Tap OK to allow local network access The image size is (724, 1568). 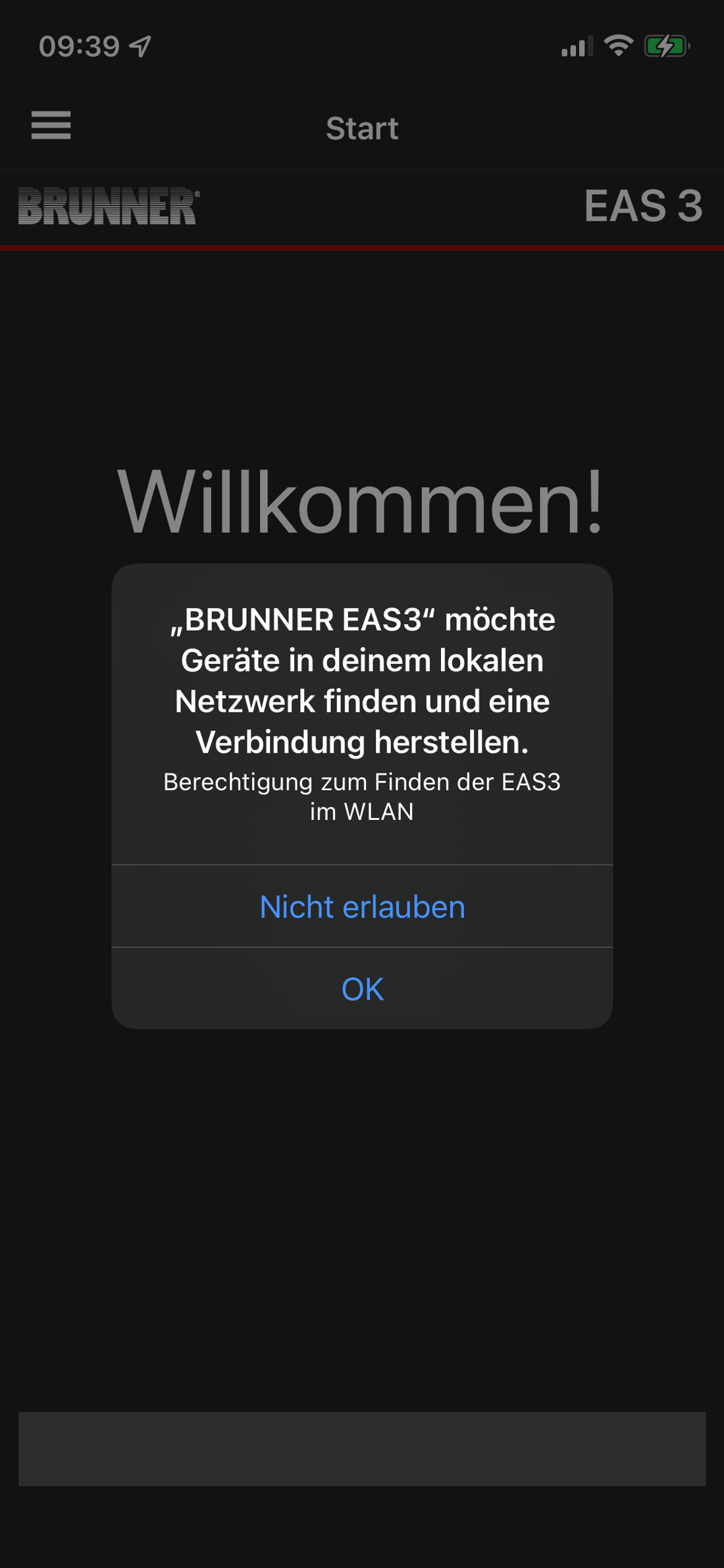point(362,988)
